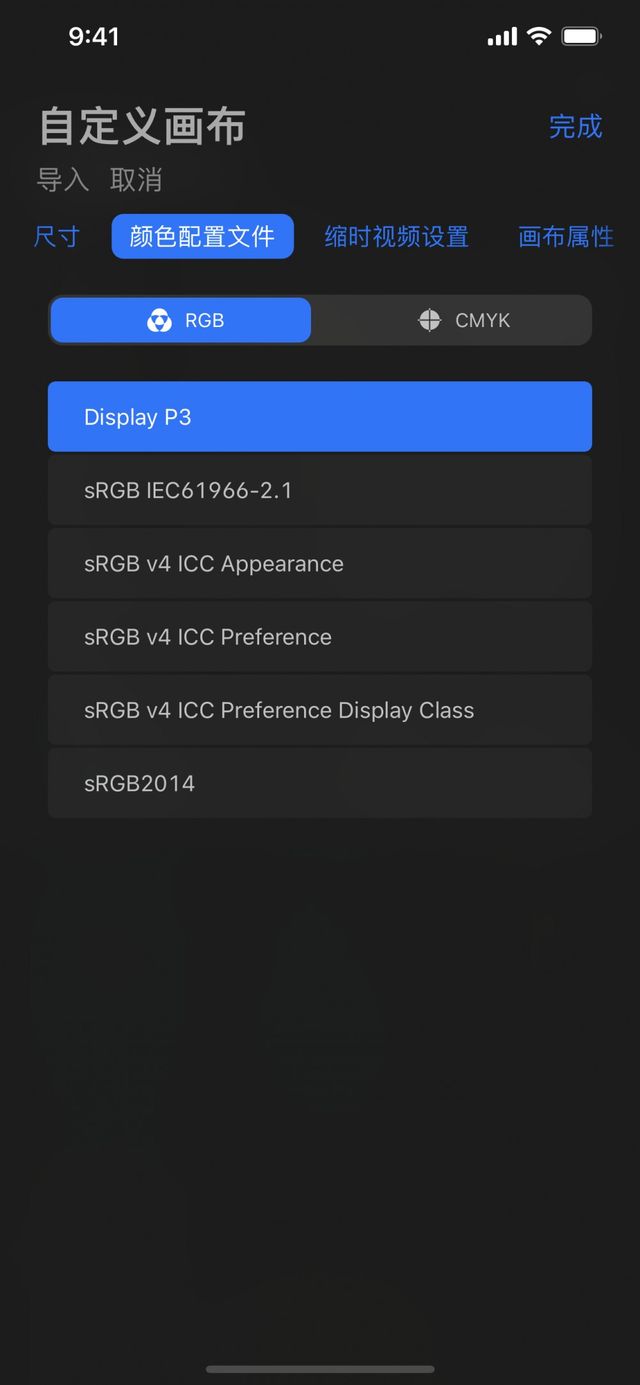The height and width of the screenshot is (1385, 640).
Task: Choose the sRGB2014 profile
Action: coord(320,783)
